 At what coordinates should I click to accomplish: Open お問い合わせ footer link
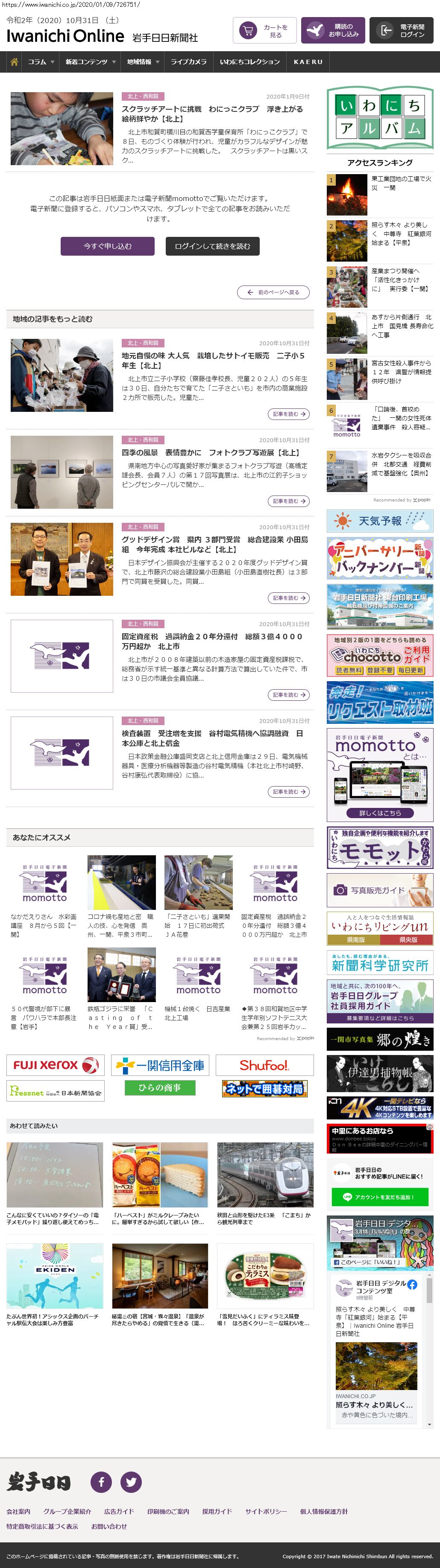[x=109, y=1526]
